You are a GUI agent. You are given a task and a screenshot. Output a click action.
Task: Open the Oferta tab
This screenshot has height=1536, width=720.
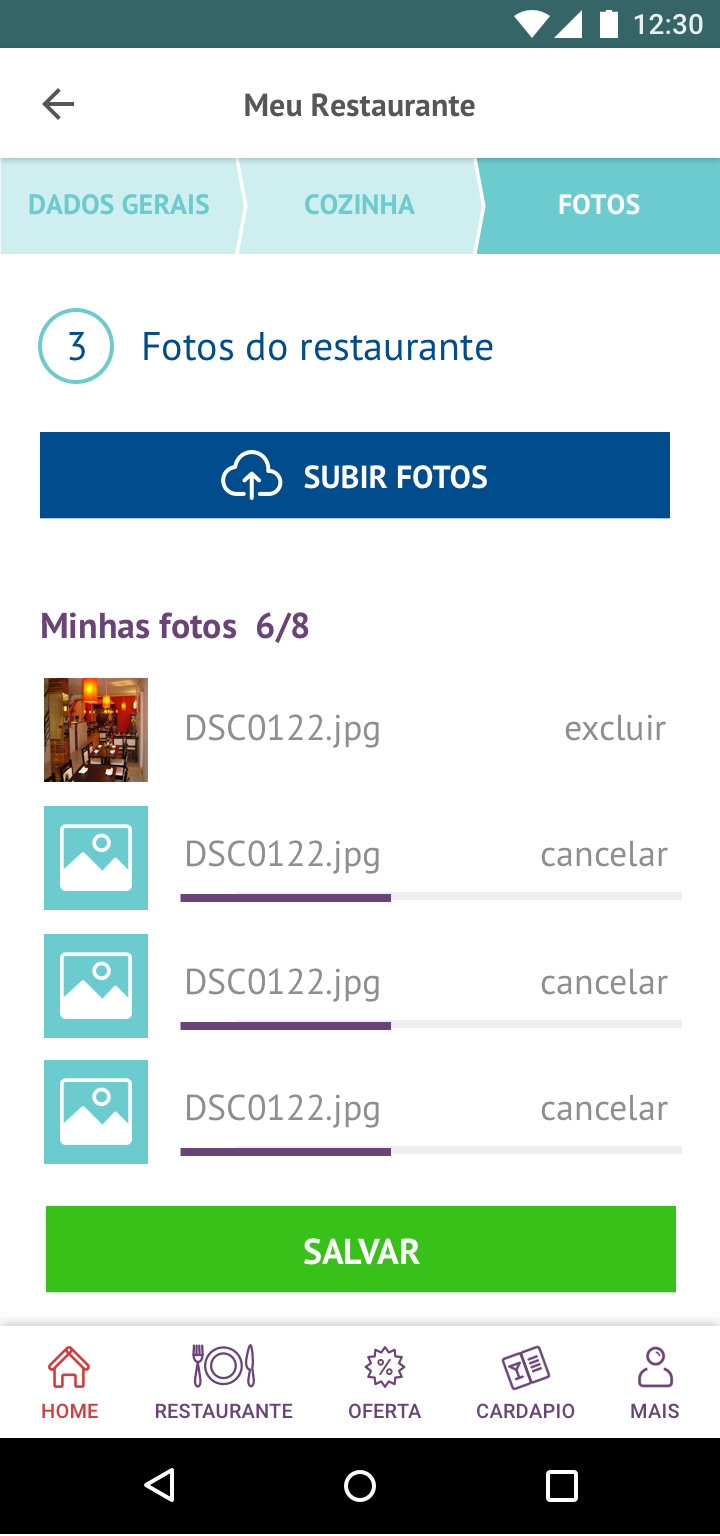pyautogui.click(x=385, y=1383)
